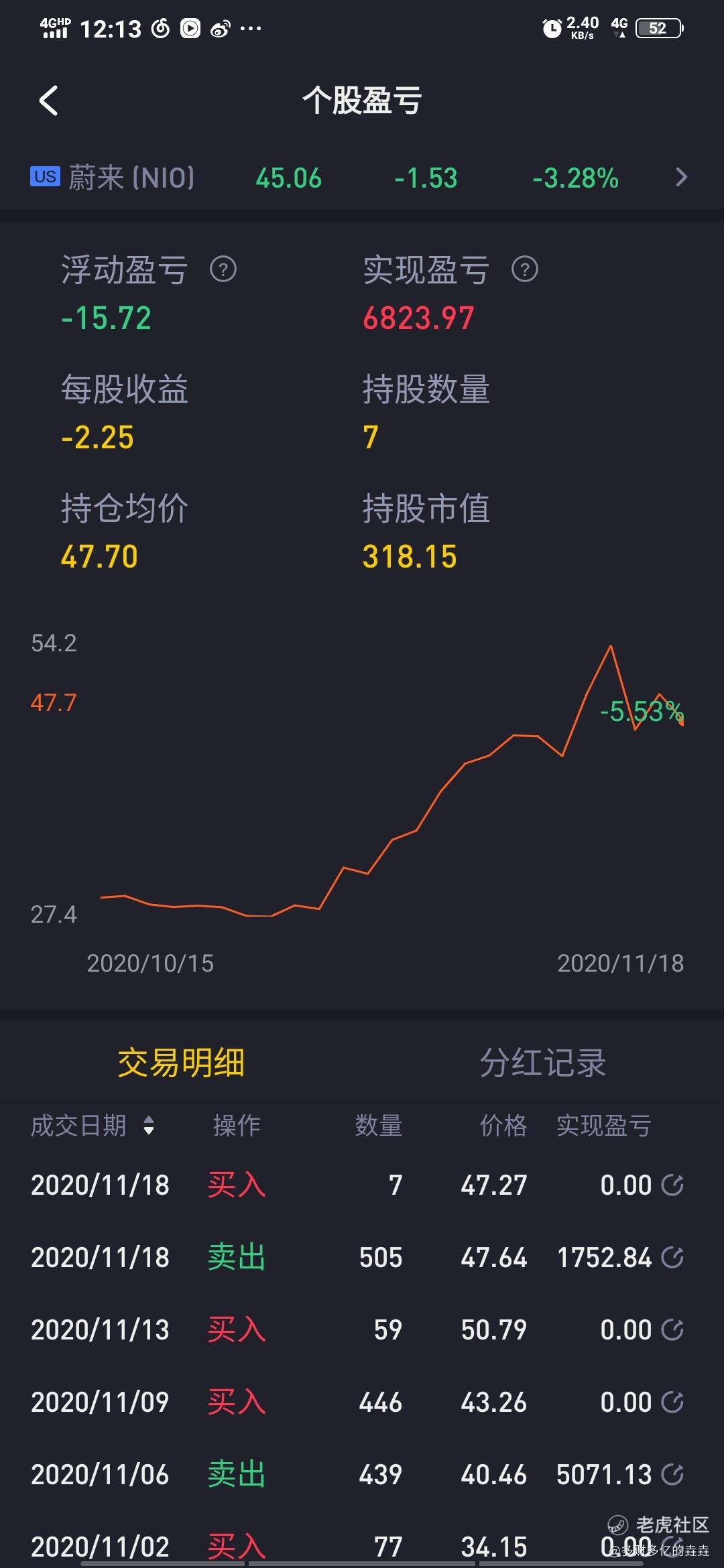Sort trades by 成交日期
This screenshot has width=724, height=1568.
(x=149, y=1126)
